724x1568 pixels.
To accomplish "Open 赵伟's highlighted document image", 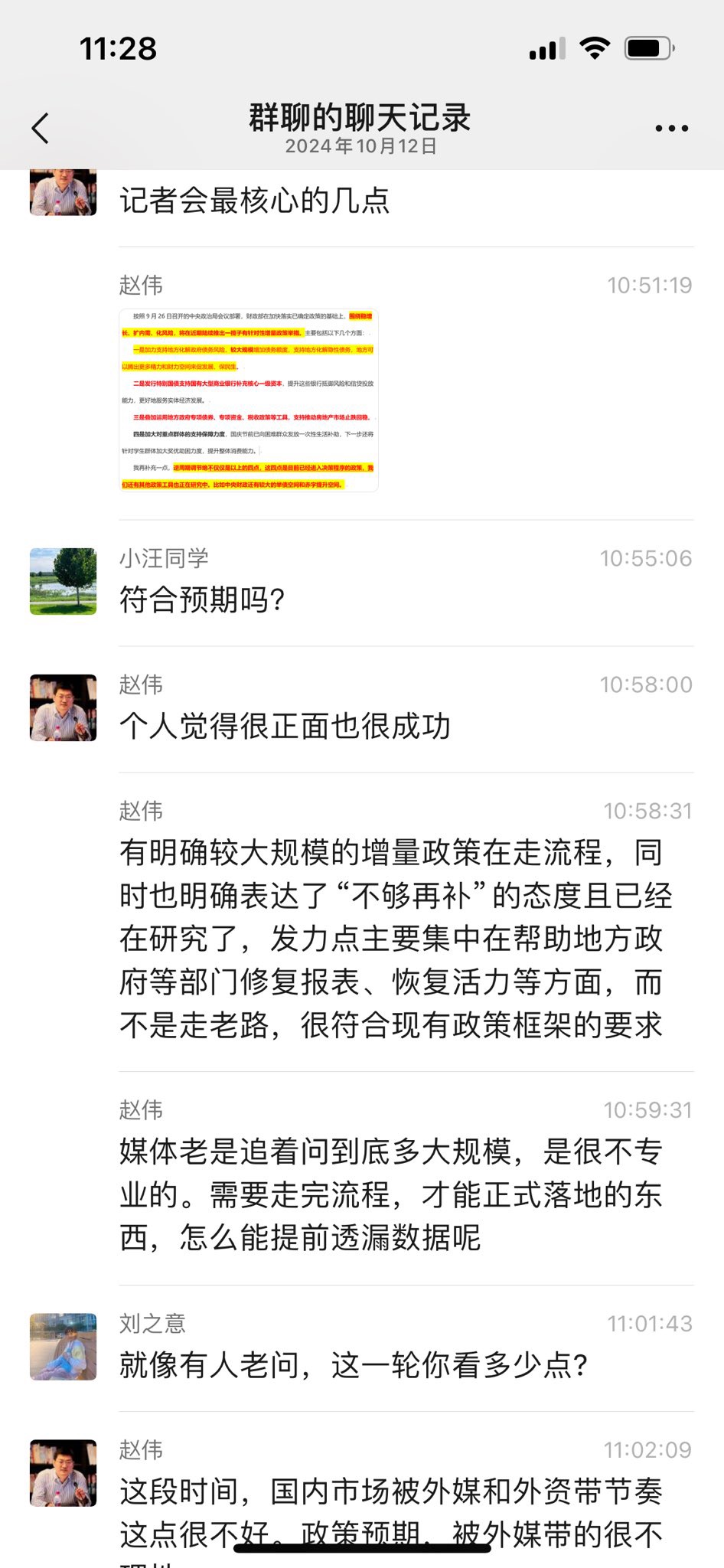I will pyautogui.click(x=249, y=400).
